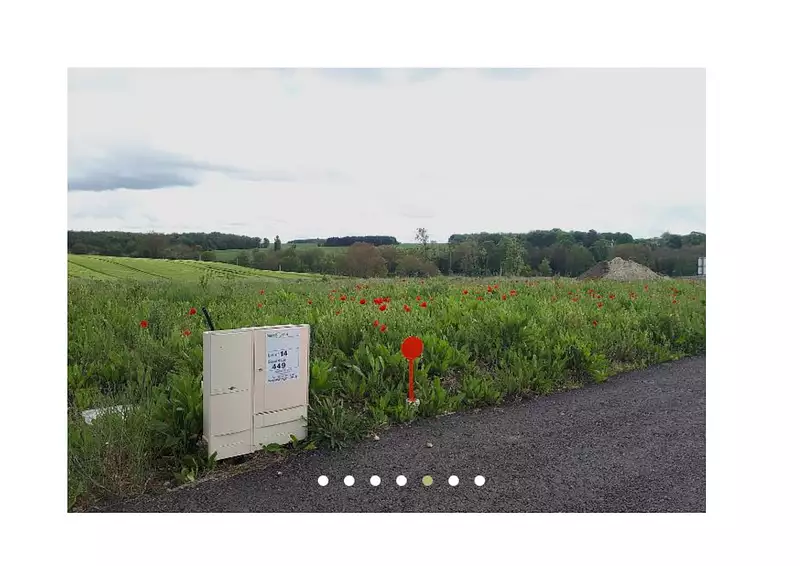Jump to the first carousel dot
Image resolution: width=800 pixels, height=566 pixels.
click(323, 481)
